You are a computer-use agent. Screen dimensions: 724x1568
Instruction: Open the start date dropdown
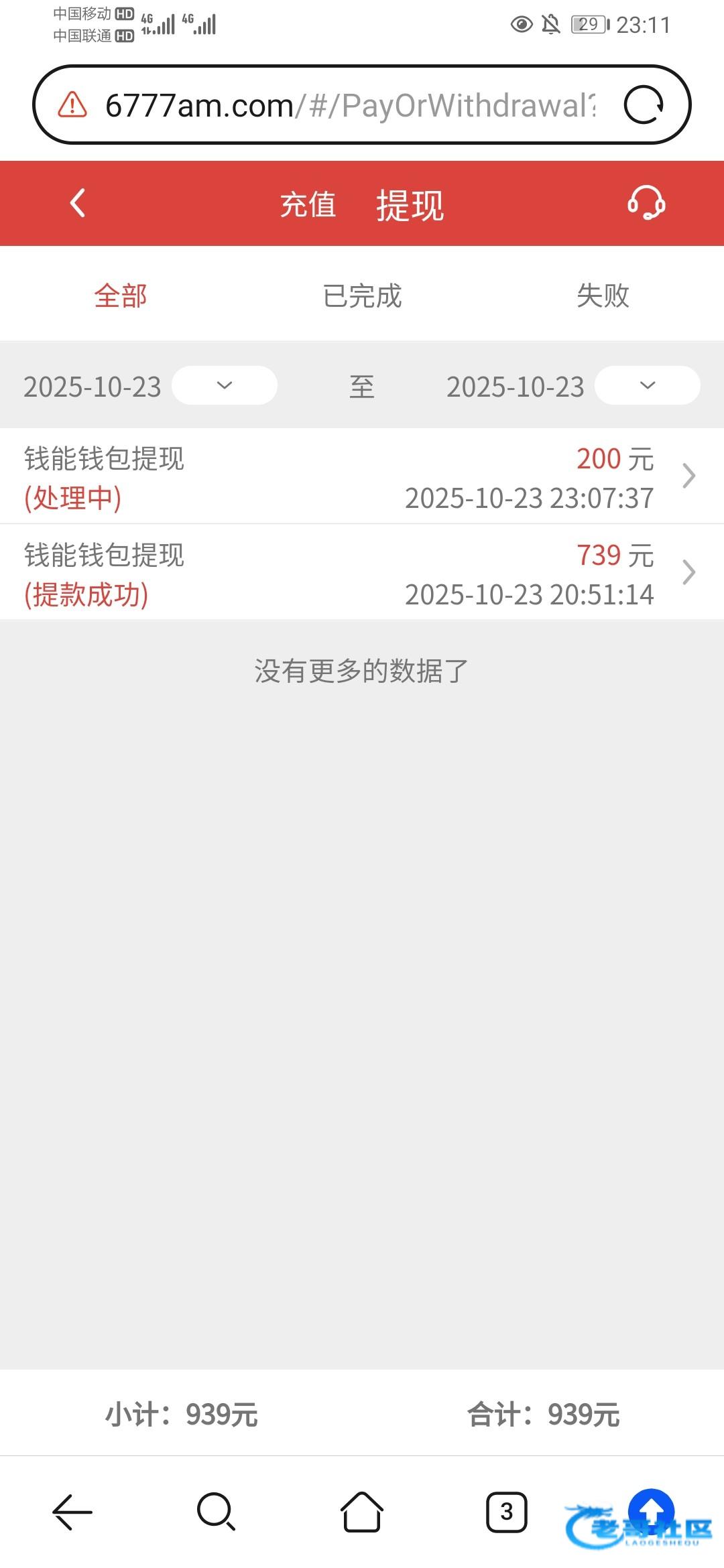pyautogui.click(x=225, y=385)
